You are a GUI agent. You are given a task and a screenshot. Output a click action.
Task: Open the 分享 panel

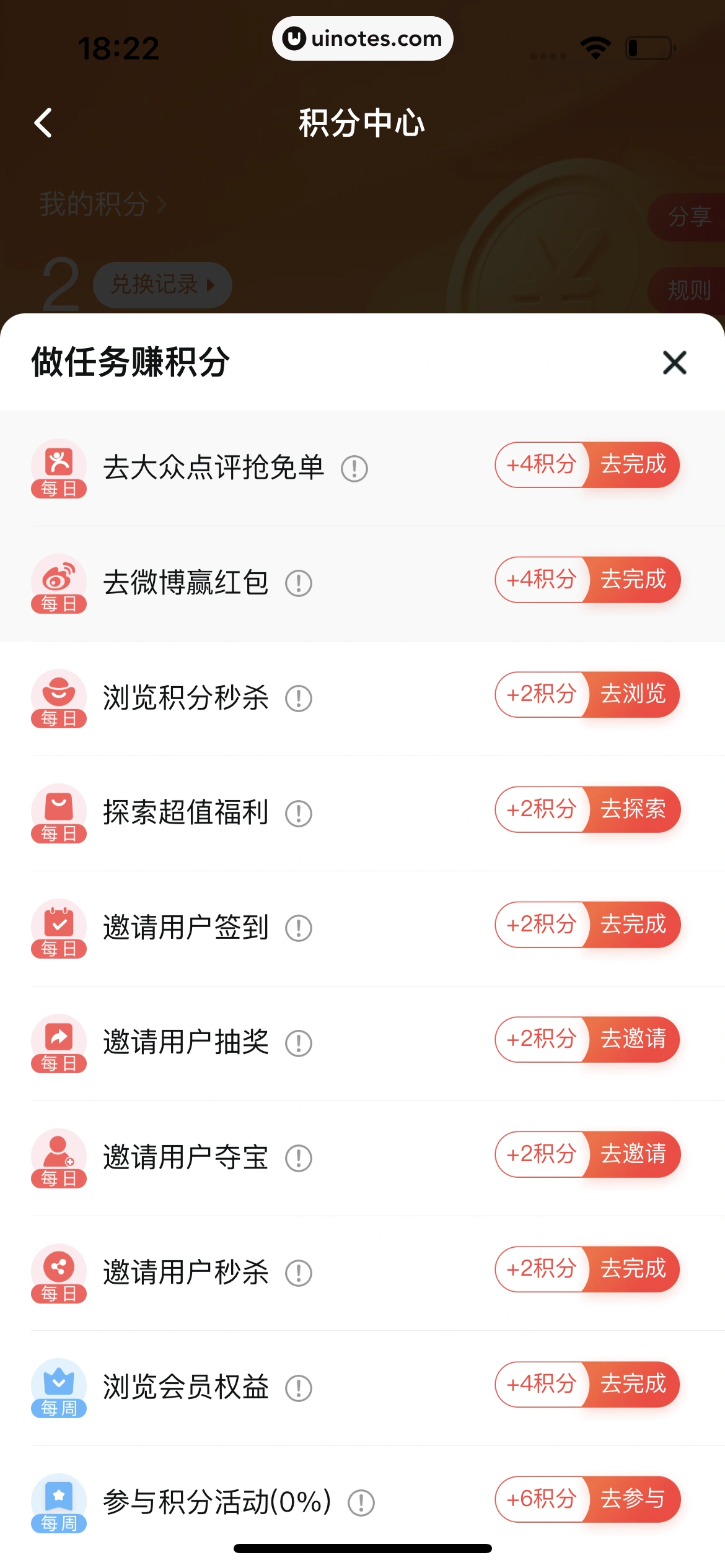click(687, 217)
